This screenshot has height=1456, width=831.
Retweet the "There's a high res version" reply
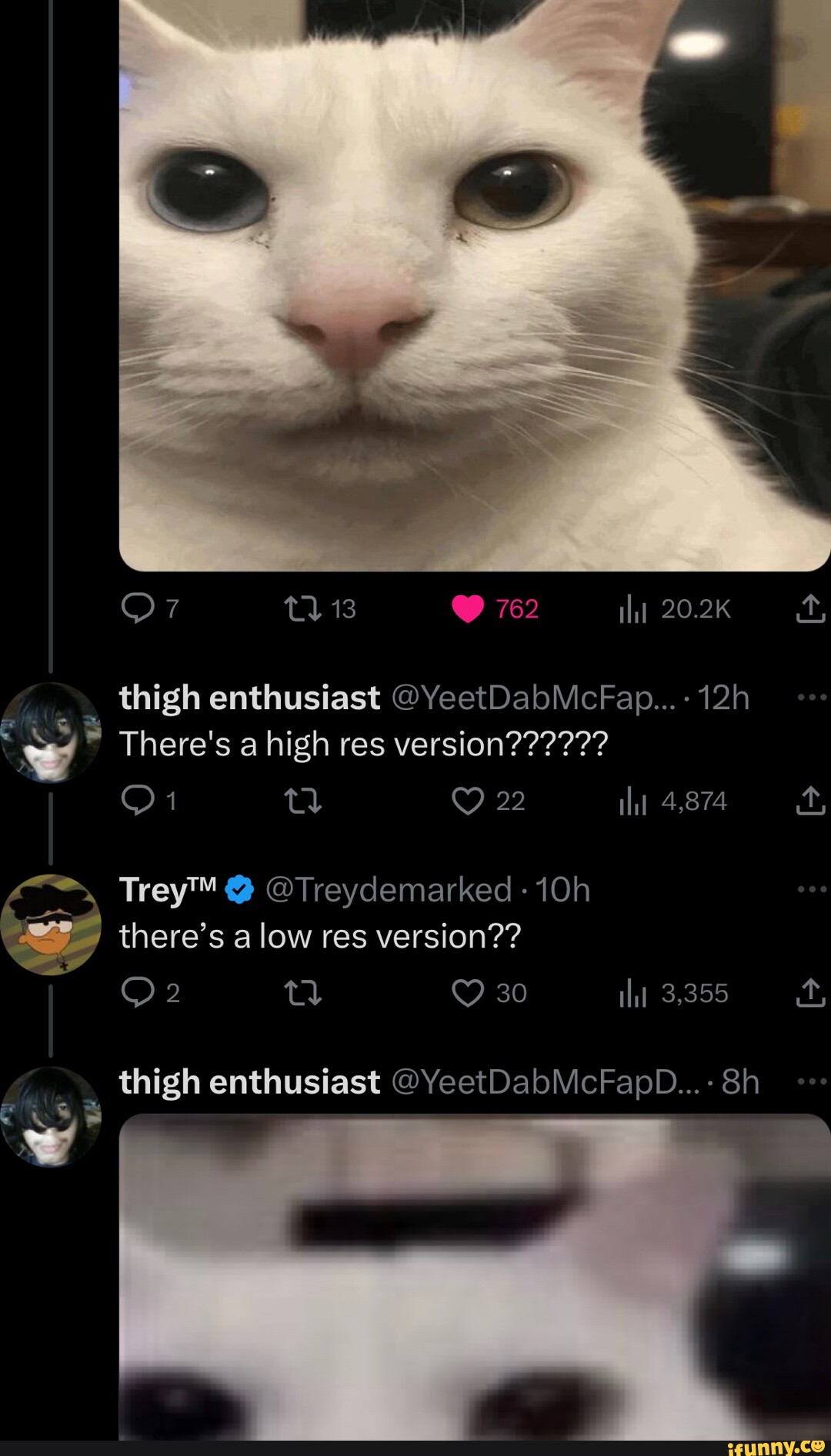(302, 801)
